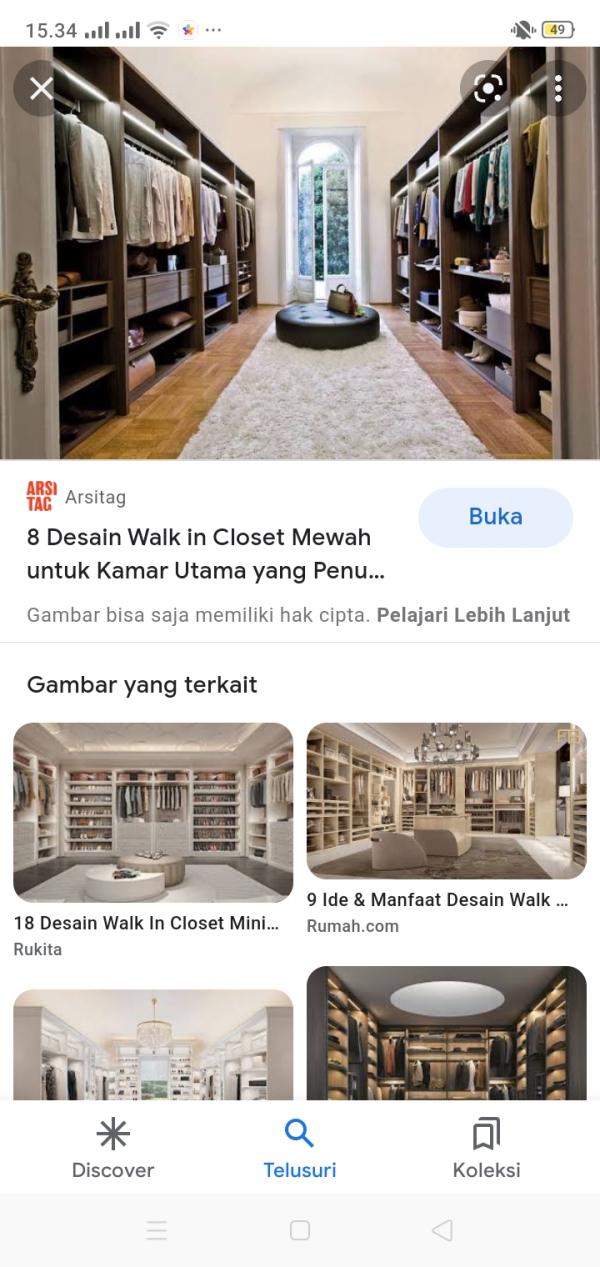This screenshot has width=600, height=1267.
Task: Open the Rukita walk in closet image
Action: (x=153, y=812)
